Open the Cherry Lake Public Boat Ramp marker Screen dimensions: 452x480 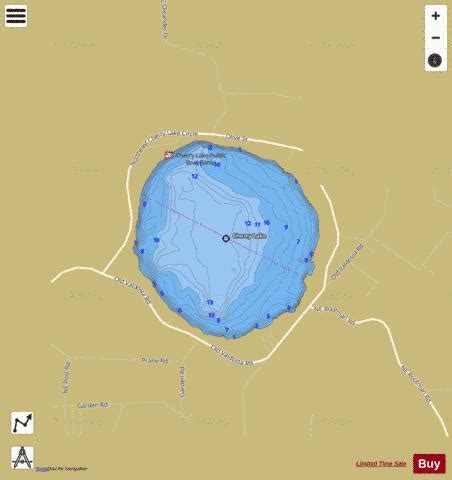click(169, 155)
